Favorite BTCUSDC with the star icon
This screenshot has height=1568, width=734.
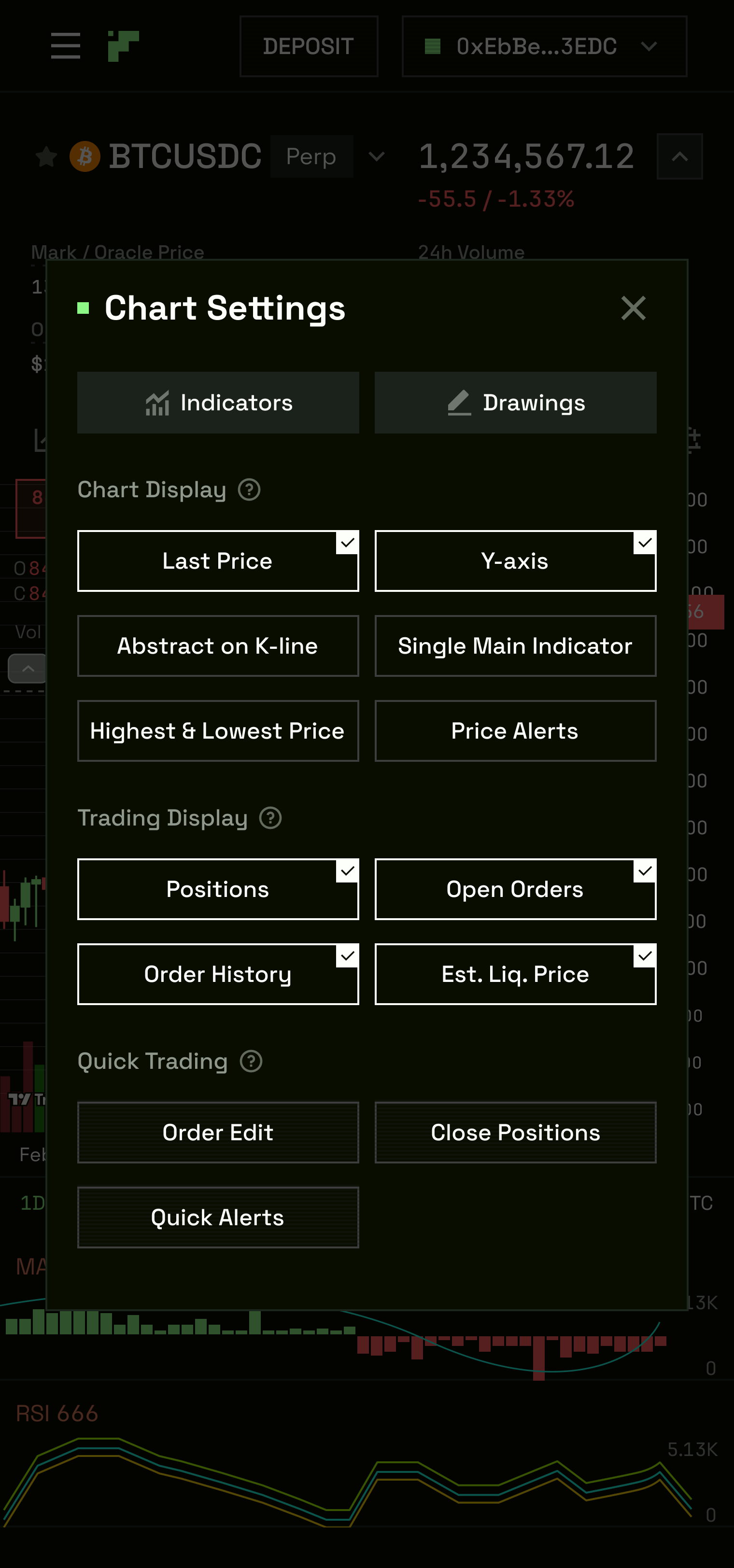click(46, 156)
